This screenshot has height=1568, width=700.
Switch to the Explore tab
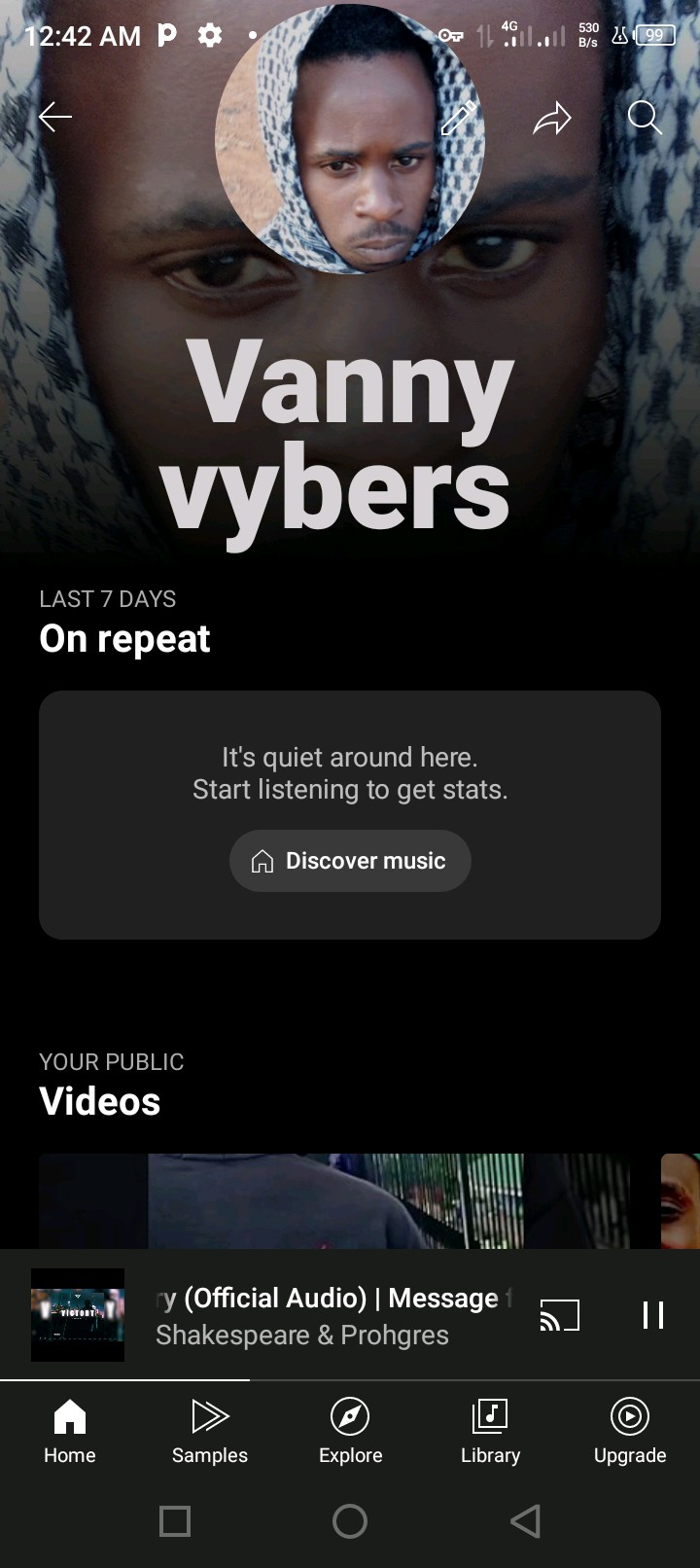tap(350, 1430)
